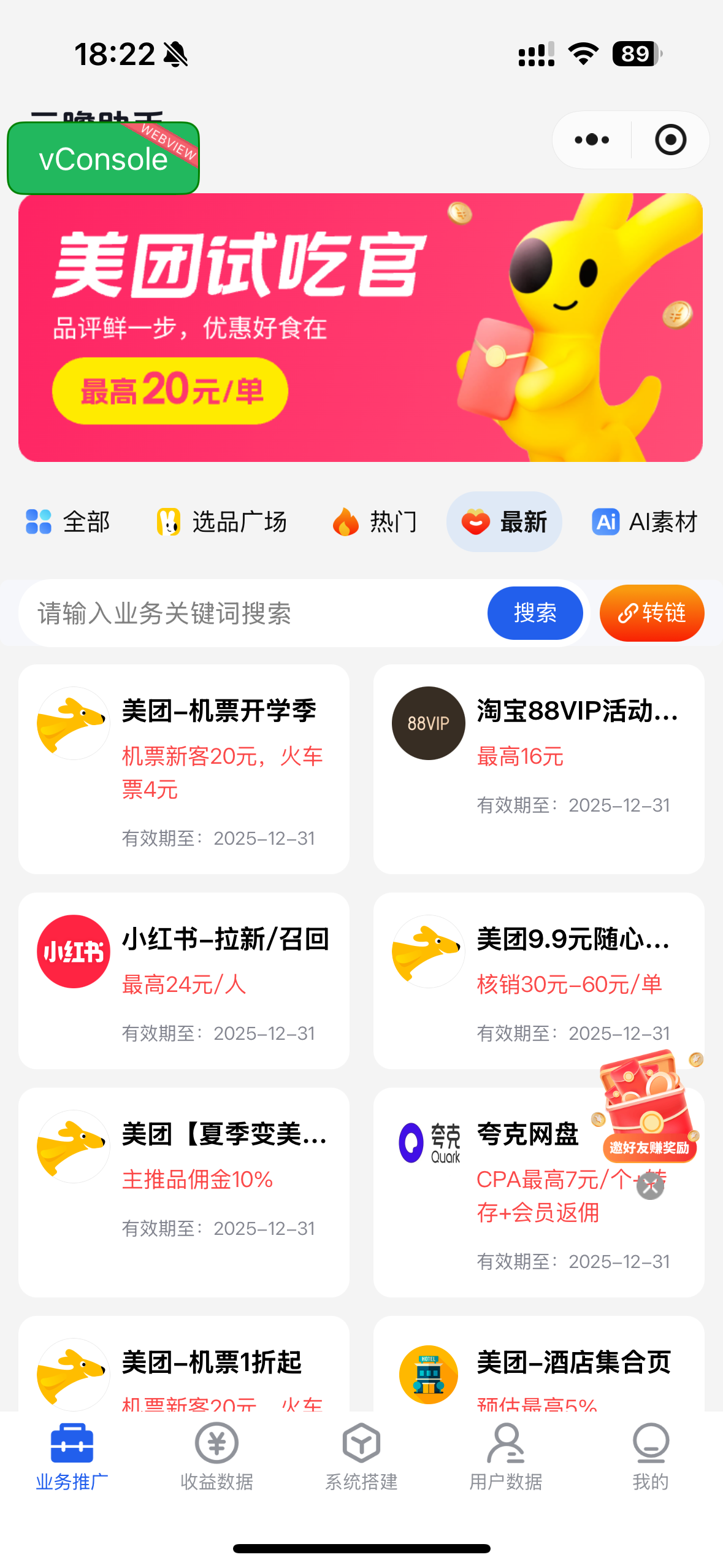Open the 美团【夏季变美 card
The height and width of the screenshot is (1568, 723).
pos(184,1191)
